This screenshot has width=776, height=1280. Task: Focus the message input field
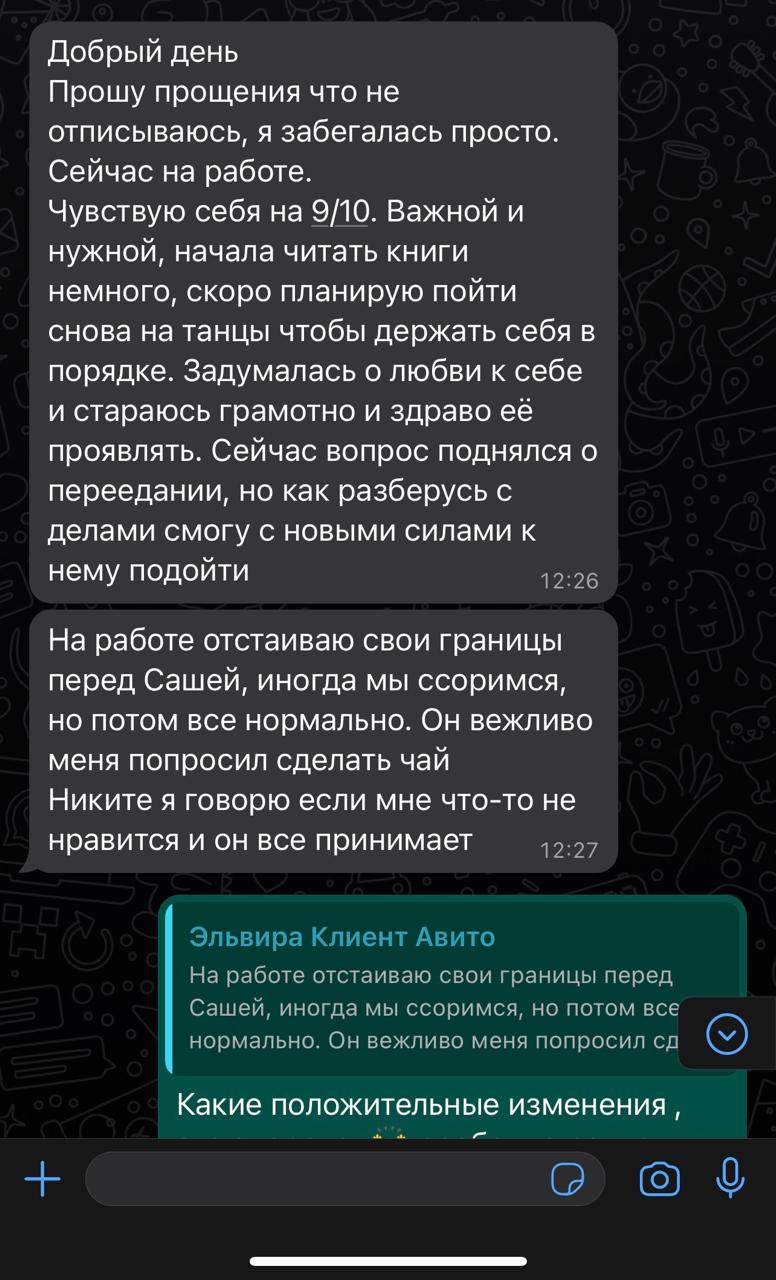(345, 1179)
